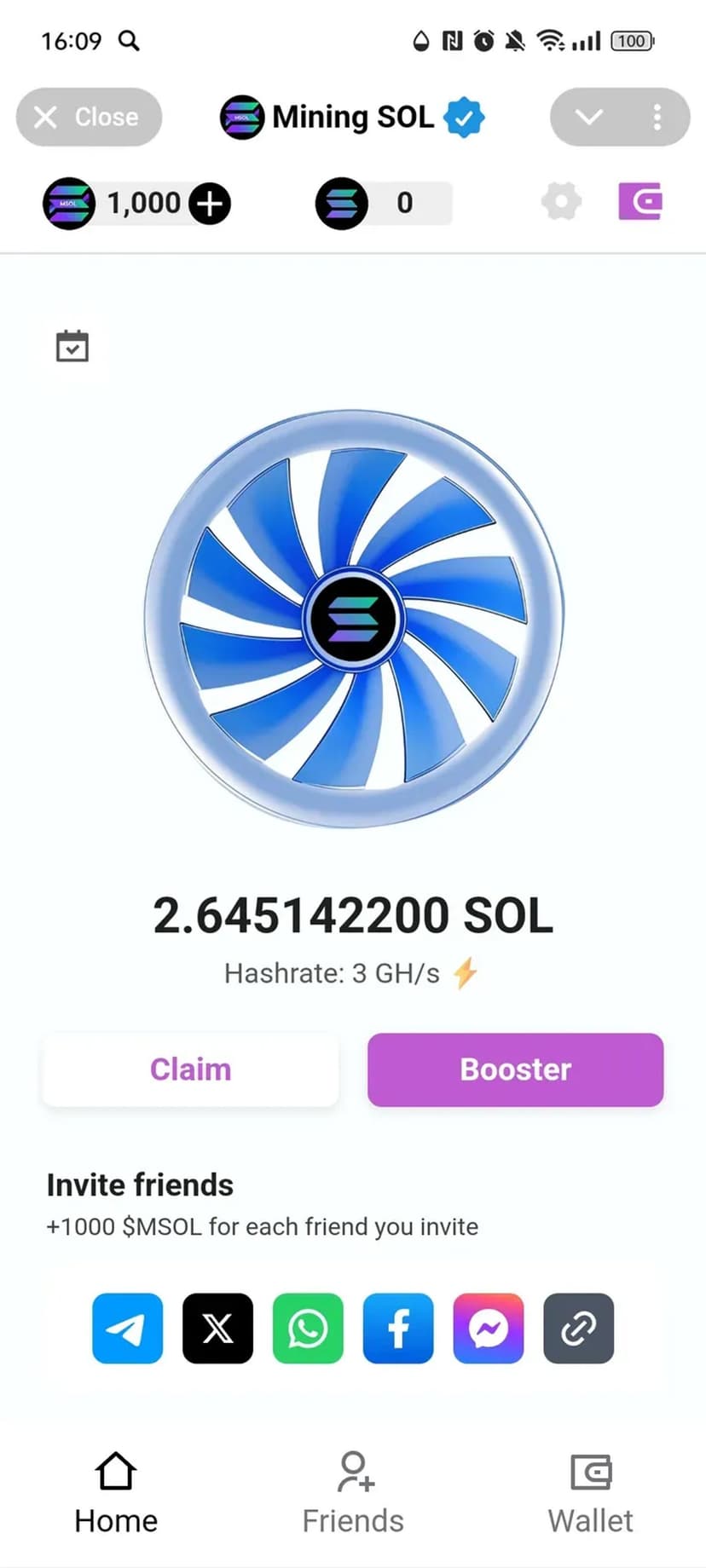The width and height of the screenshot is (706, 1568).
Task: Invite friends via Telegram
Action: point(127,1328)
